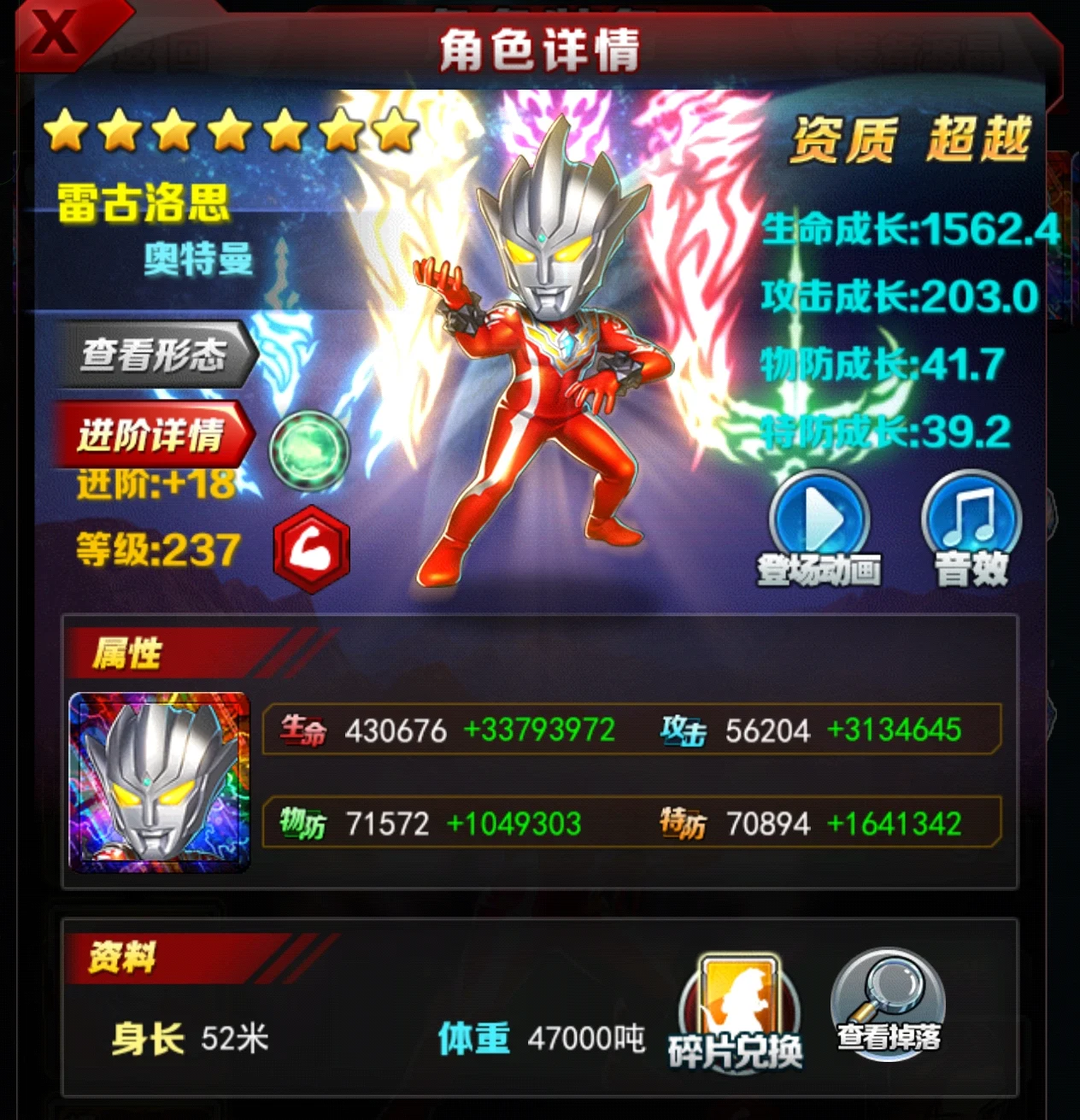Tap the red hexagon muscle icon
Screen dimensions: 1080x1120
point(312,549)
